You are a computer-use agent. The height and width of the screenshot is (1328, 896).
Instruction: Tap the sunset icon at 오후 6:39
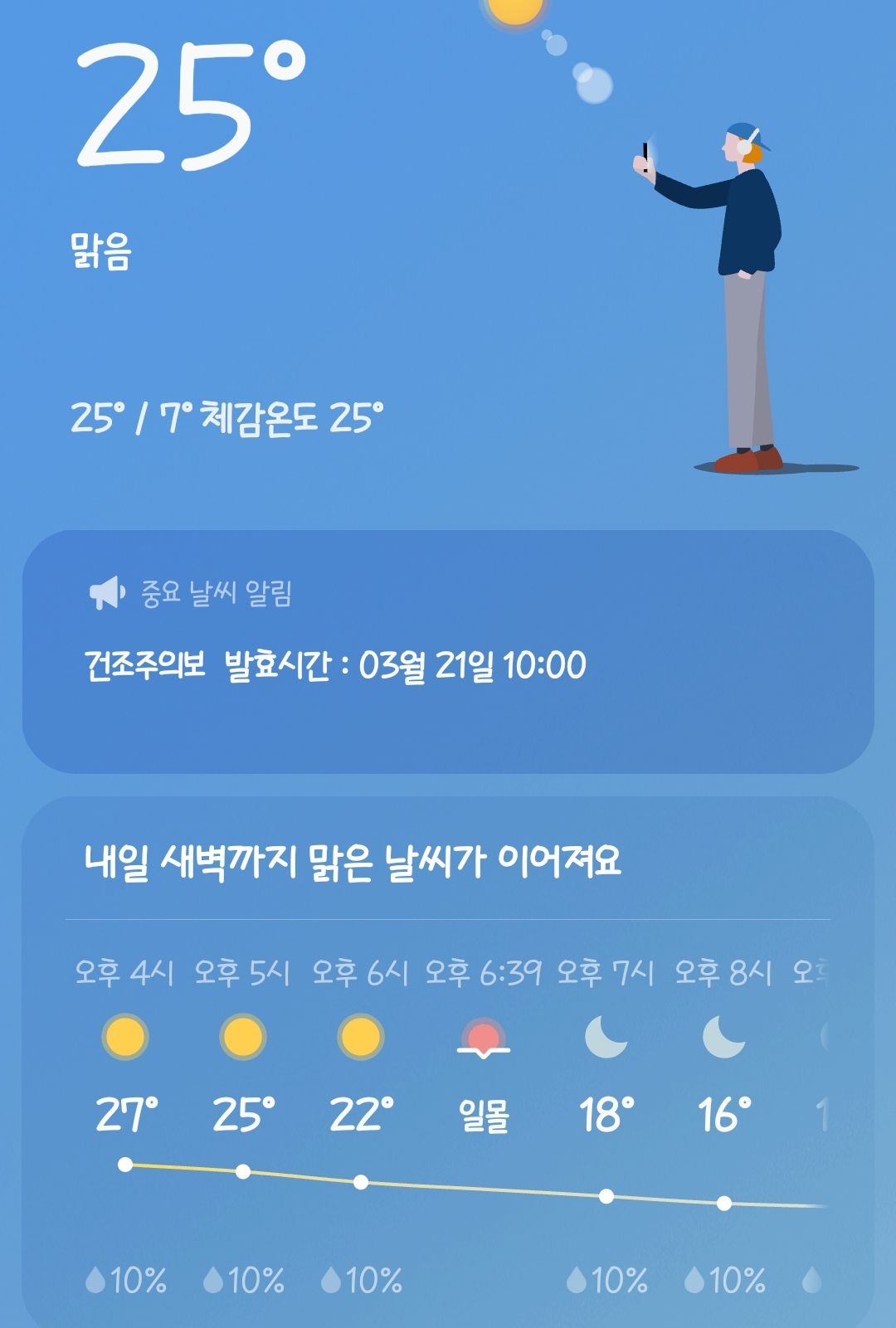tap(484, 1039)
